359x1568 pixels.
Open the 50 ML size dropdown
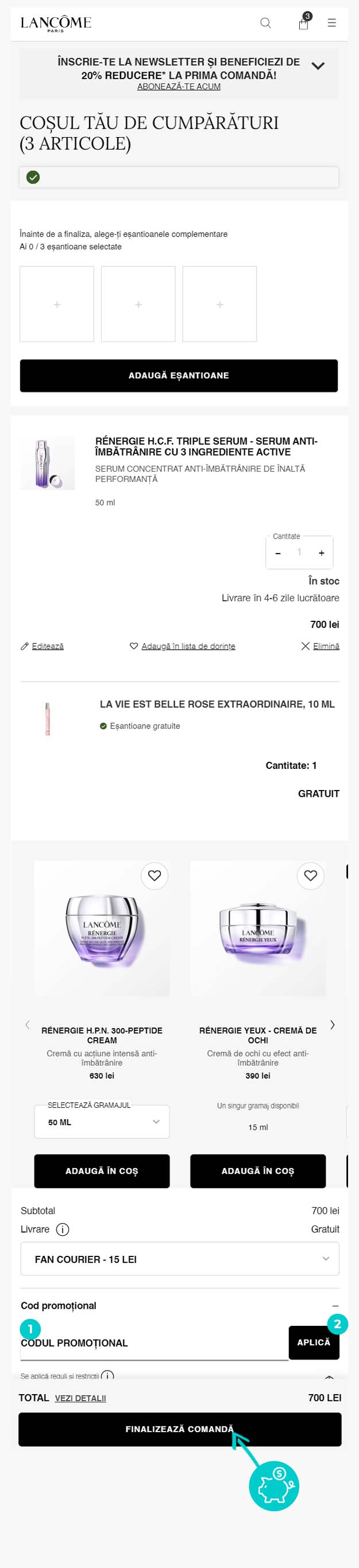pos(102,1122)
